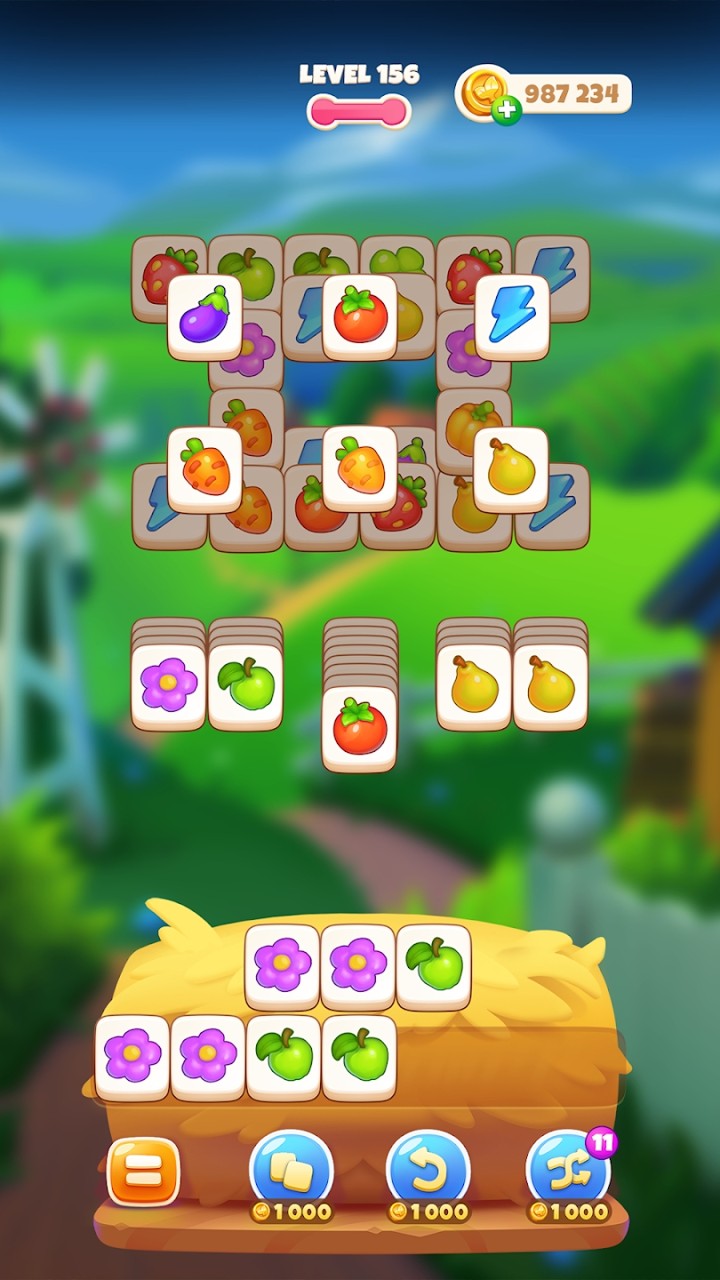
Task: Add more coins with the green plus
Action: coord(507,110)
